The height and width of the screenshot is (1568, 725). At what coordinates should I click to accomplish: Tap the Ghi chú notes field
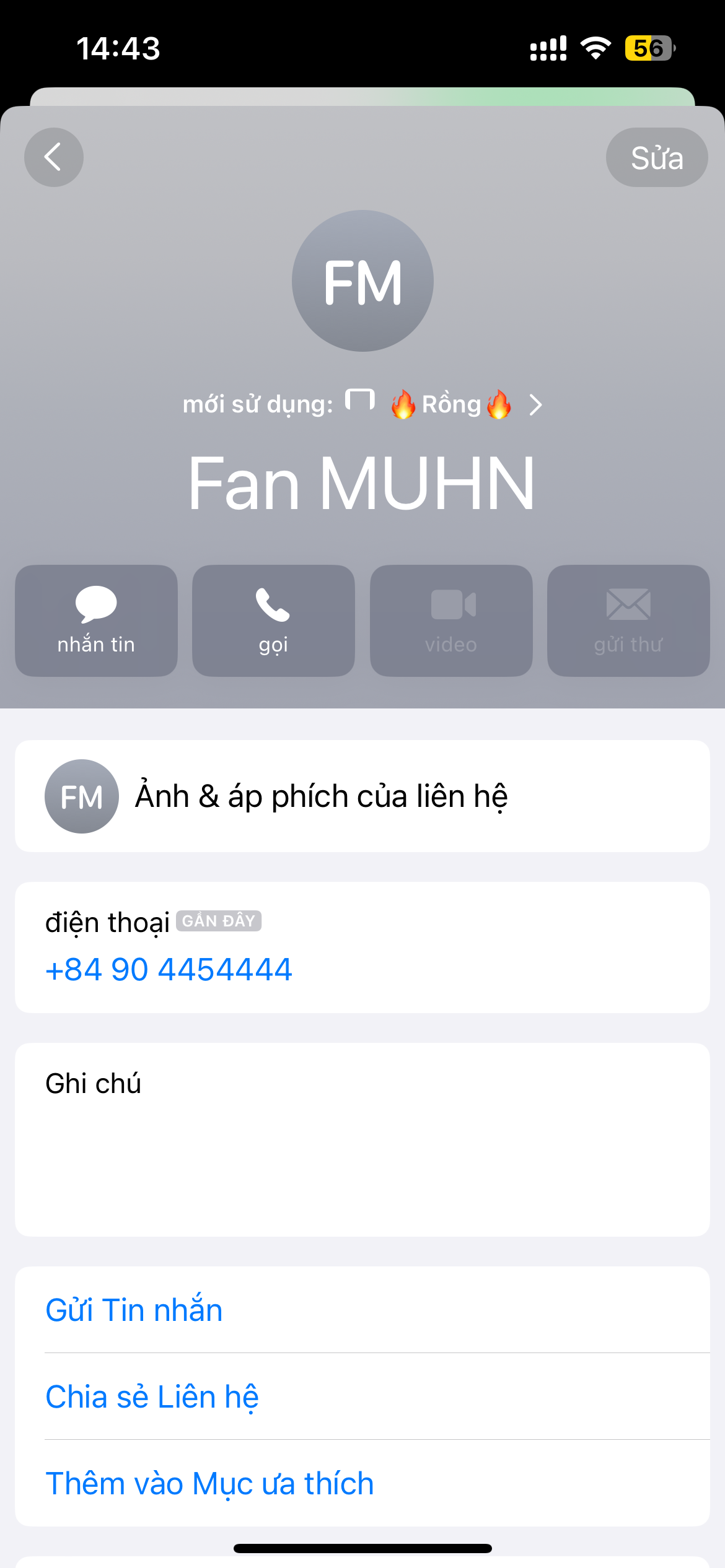click(x=362, y=1139)
